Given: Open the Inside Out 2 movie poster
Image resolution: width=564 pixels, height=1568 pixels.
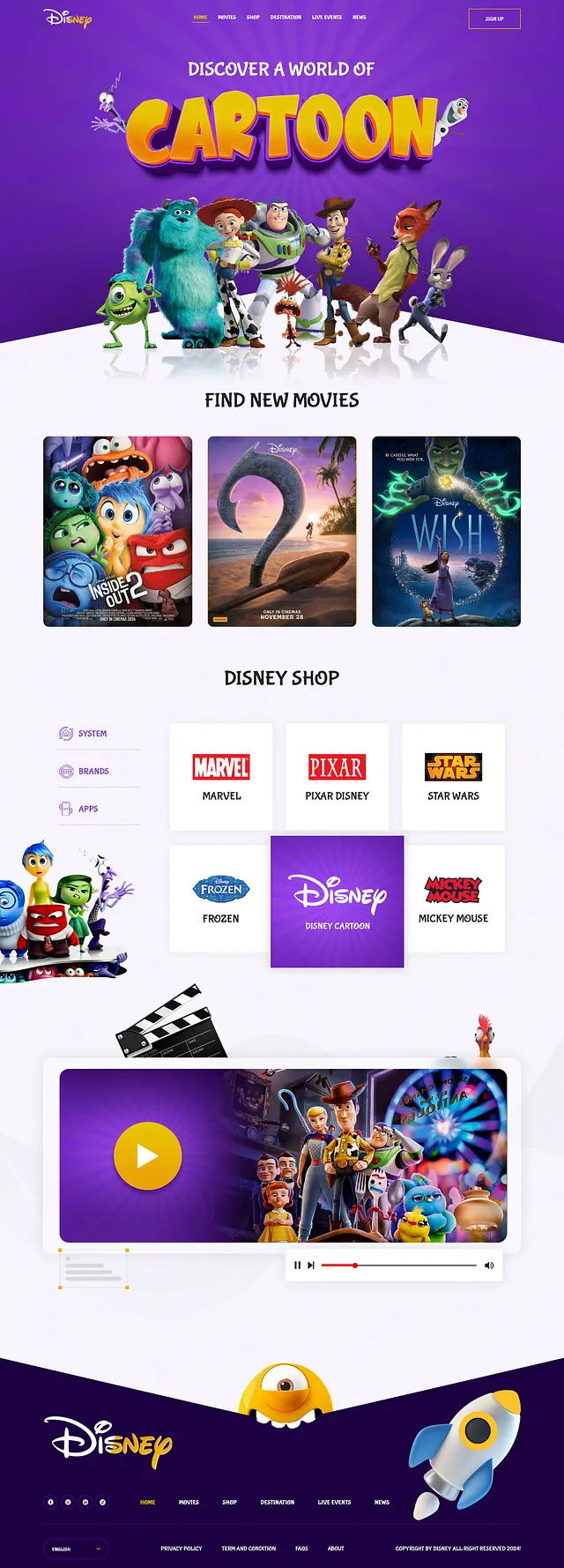Looking at the screenshot, I should [x=117, y=531].
